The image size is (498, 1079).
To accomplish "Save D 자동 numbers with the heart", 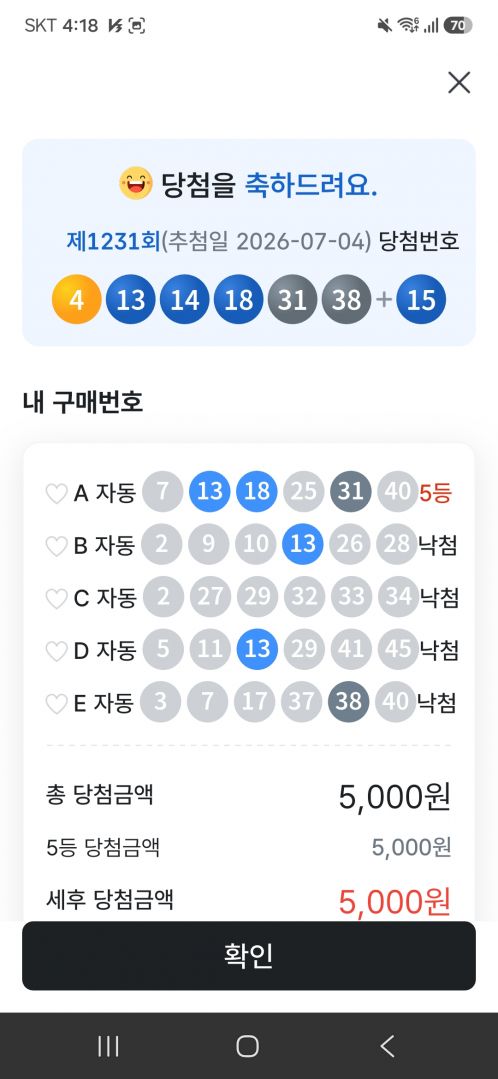I will click(56, 650).
